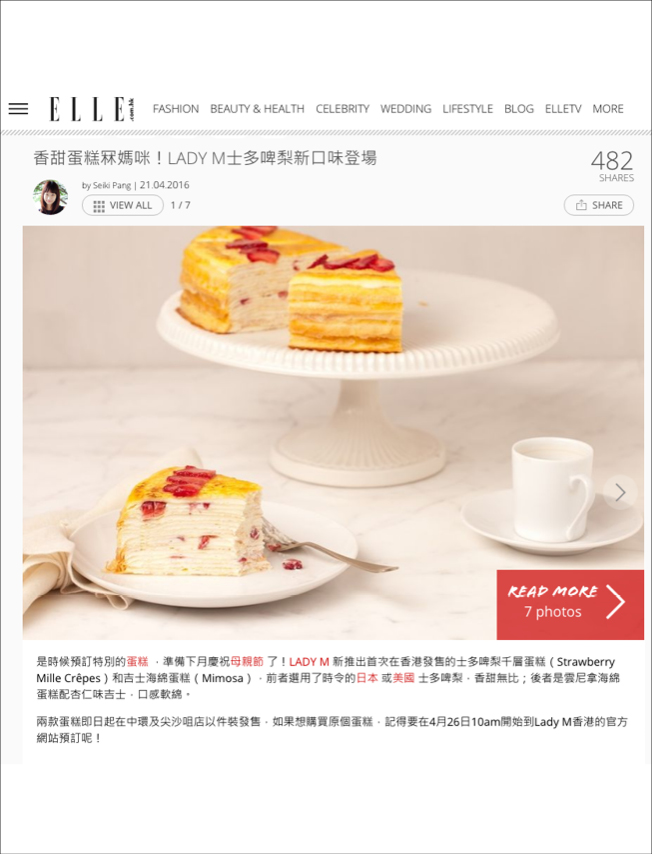Open the hamburger drawer menu
This screenshot has height=854, width=652.
tap(18, 109)
